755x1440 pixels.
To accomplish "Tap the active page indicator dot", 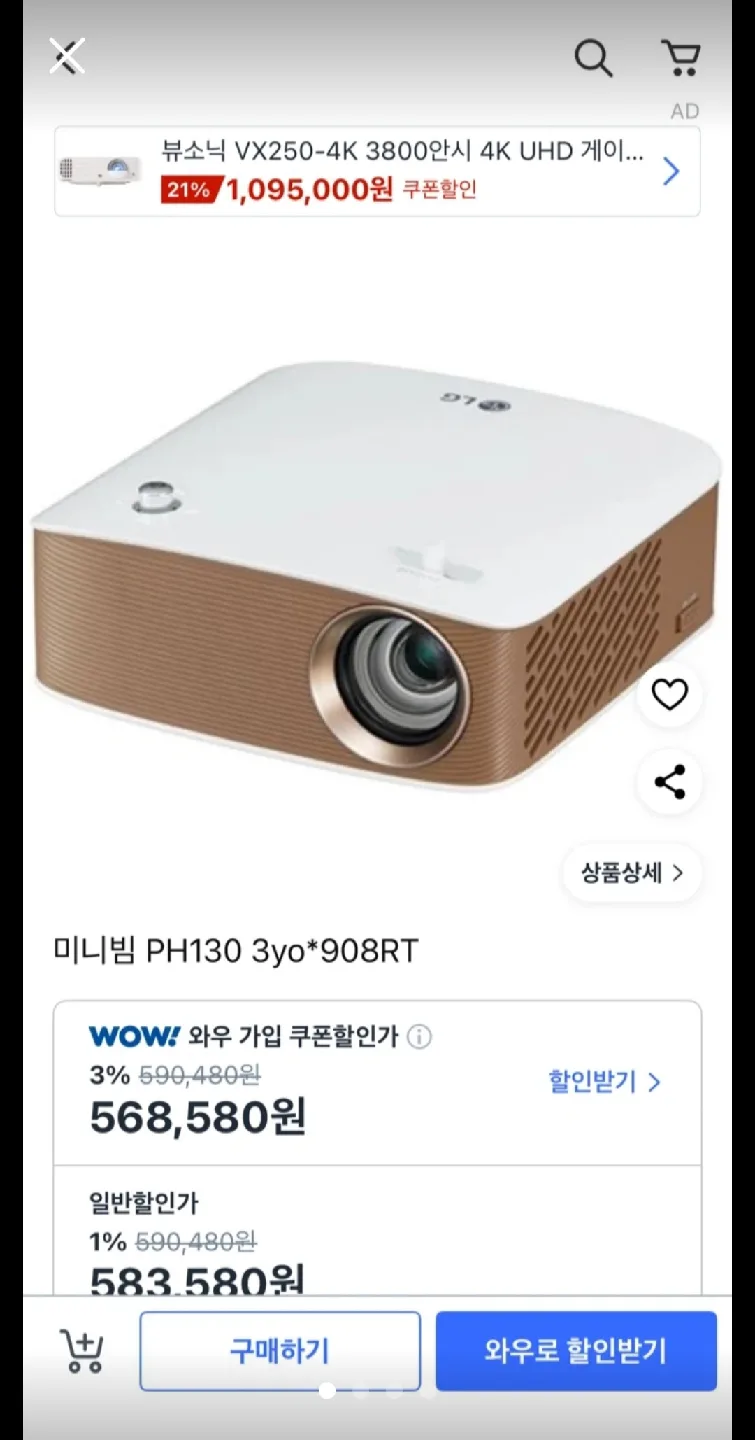I will coord(326,1390).
